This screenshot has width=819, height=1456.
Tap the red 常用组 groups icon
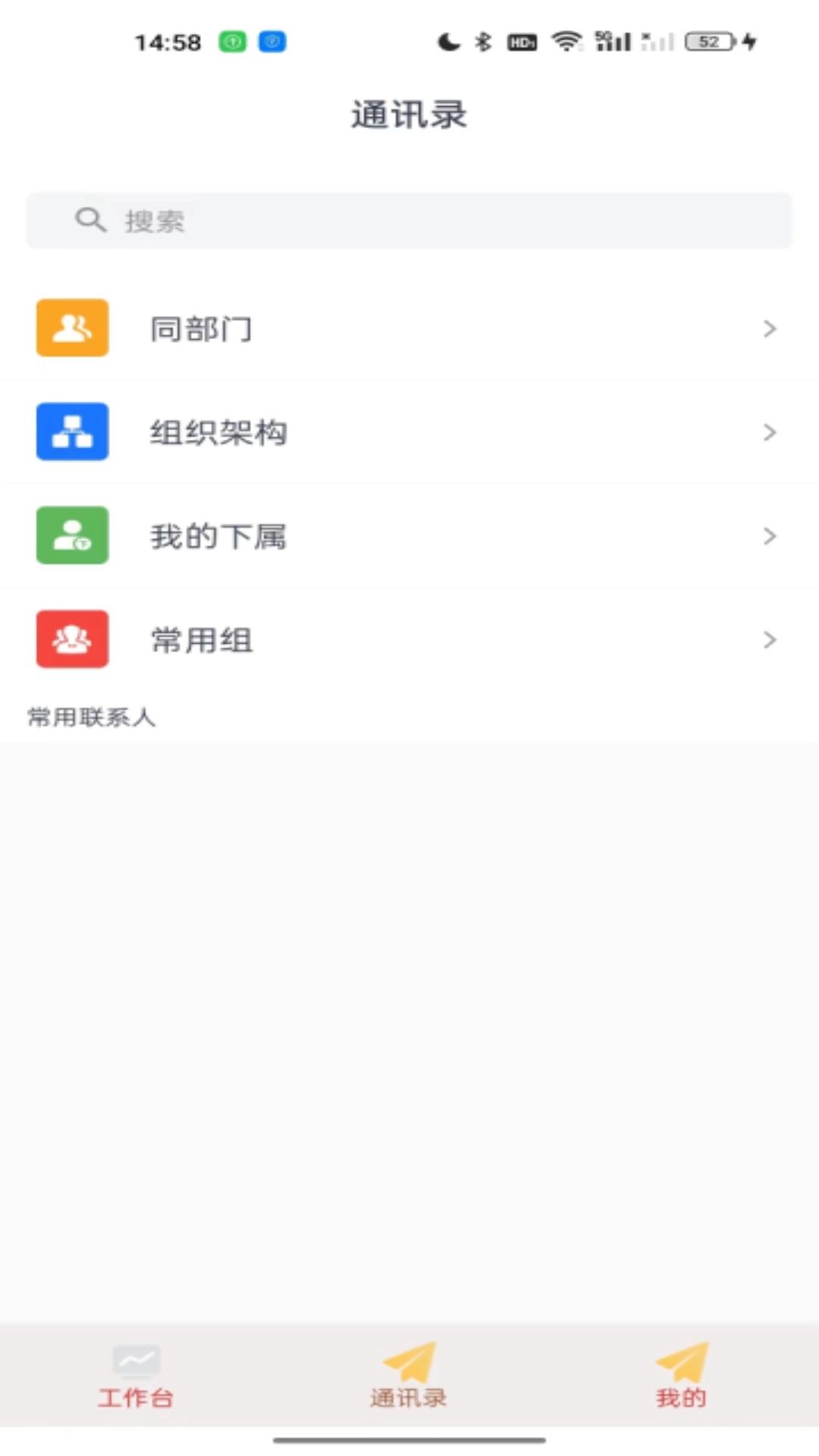pyautogui.click(x=72, y=639)
